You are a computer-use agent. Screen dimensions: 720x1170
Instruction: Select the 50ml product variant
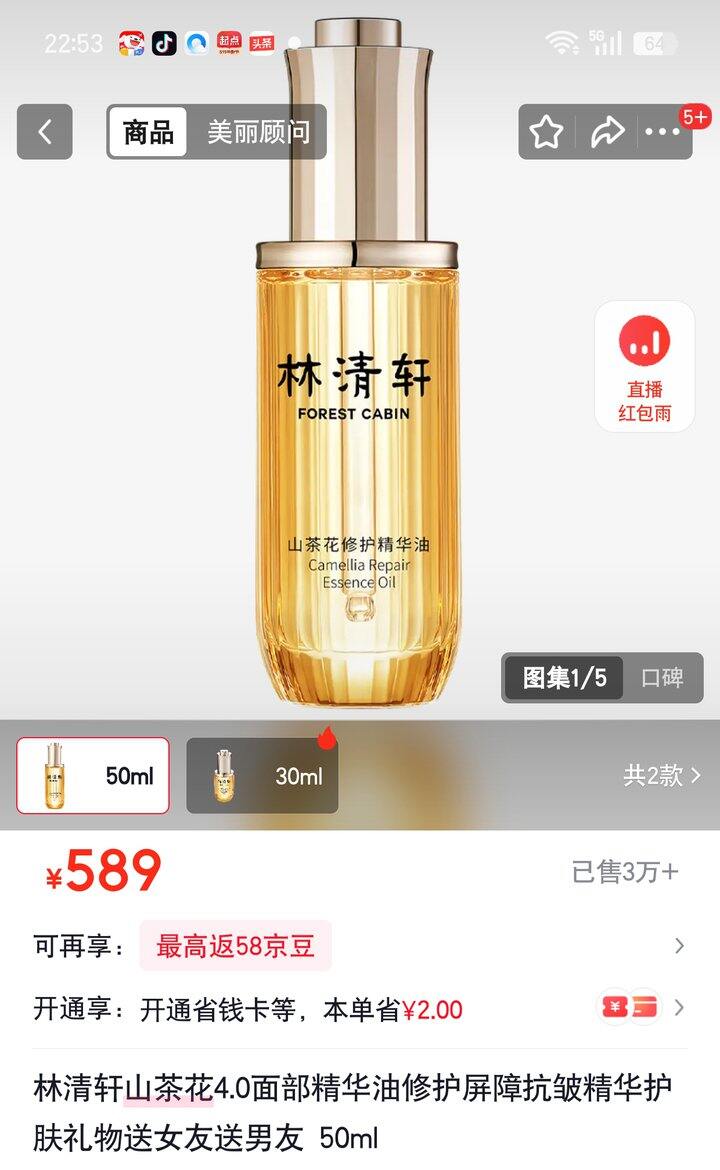coord(92,775)
